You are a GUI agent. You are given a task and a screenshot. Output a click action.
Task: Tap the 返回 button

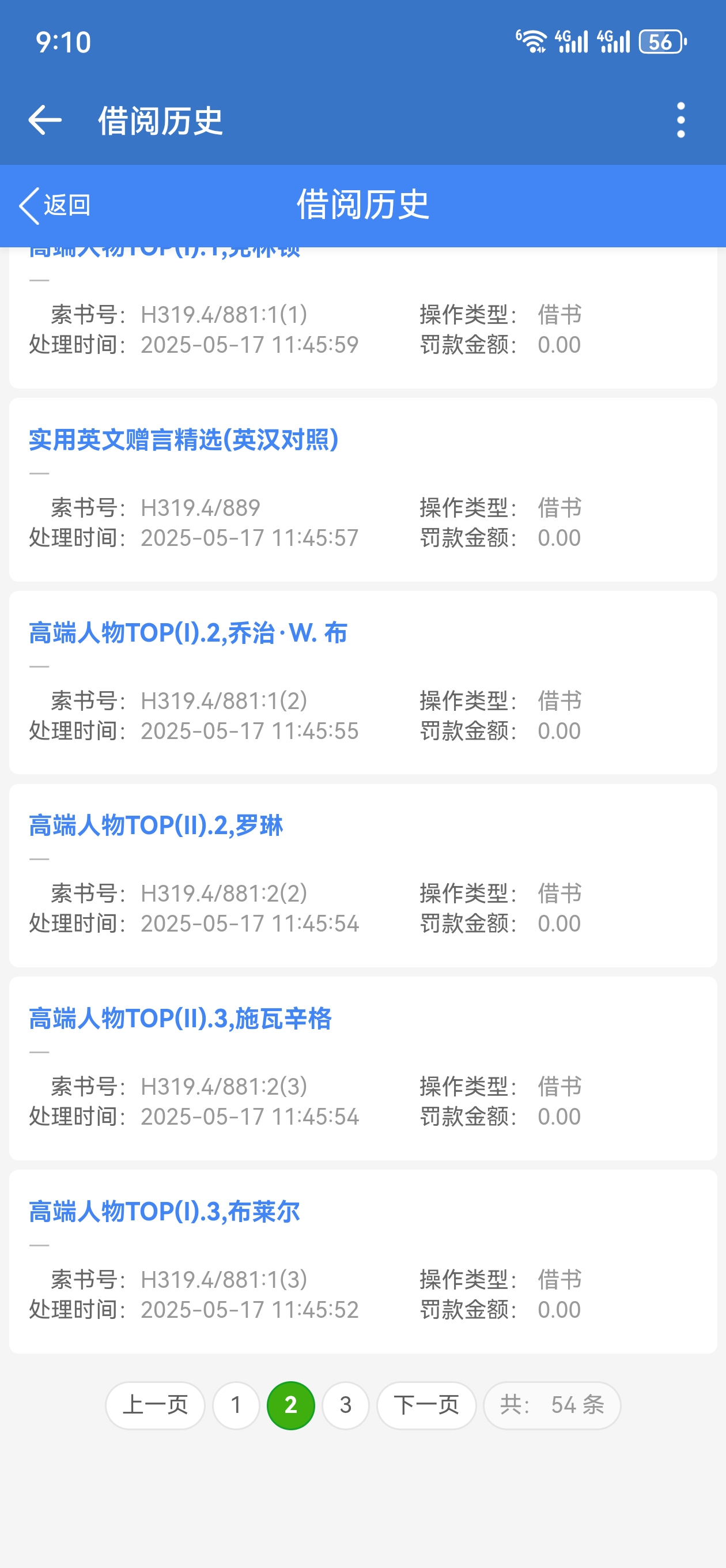click(x=56, y=205)
